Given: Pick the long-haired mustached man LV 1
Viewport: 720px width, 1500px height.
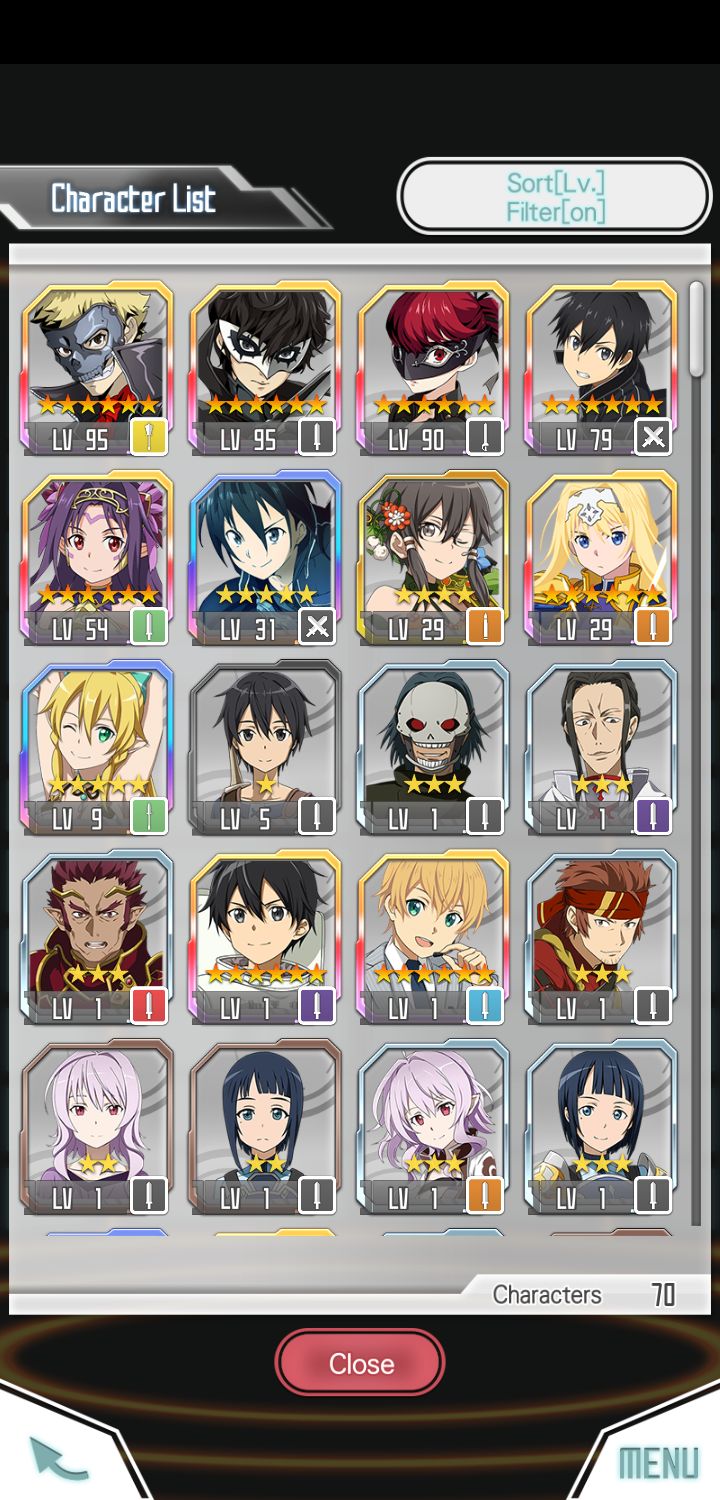Looking at the screenshot, I should pos(601,746).
